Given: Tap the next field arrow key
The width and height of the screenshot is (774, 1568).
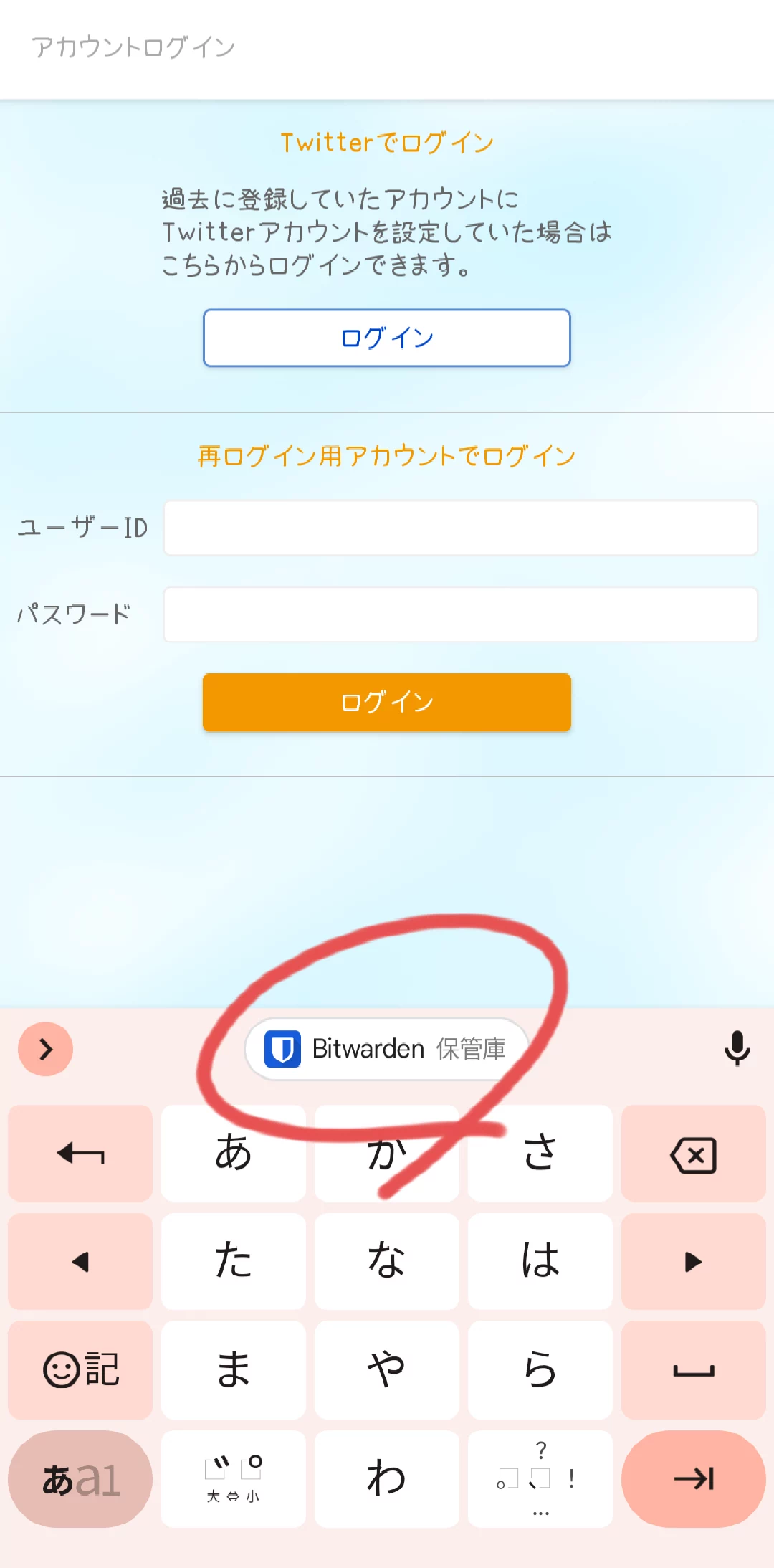Looking at the screenshot, I should point(693,1478).
